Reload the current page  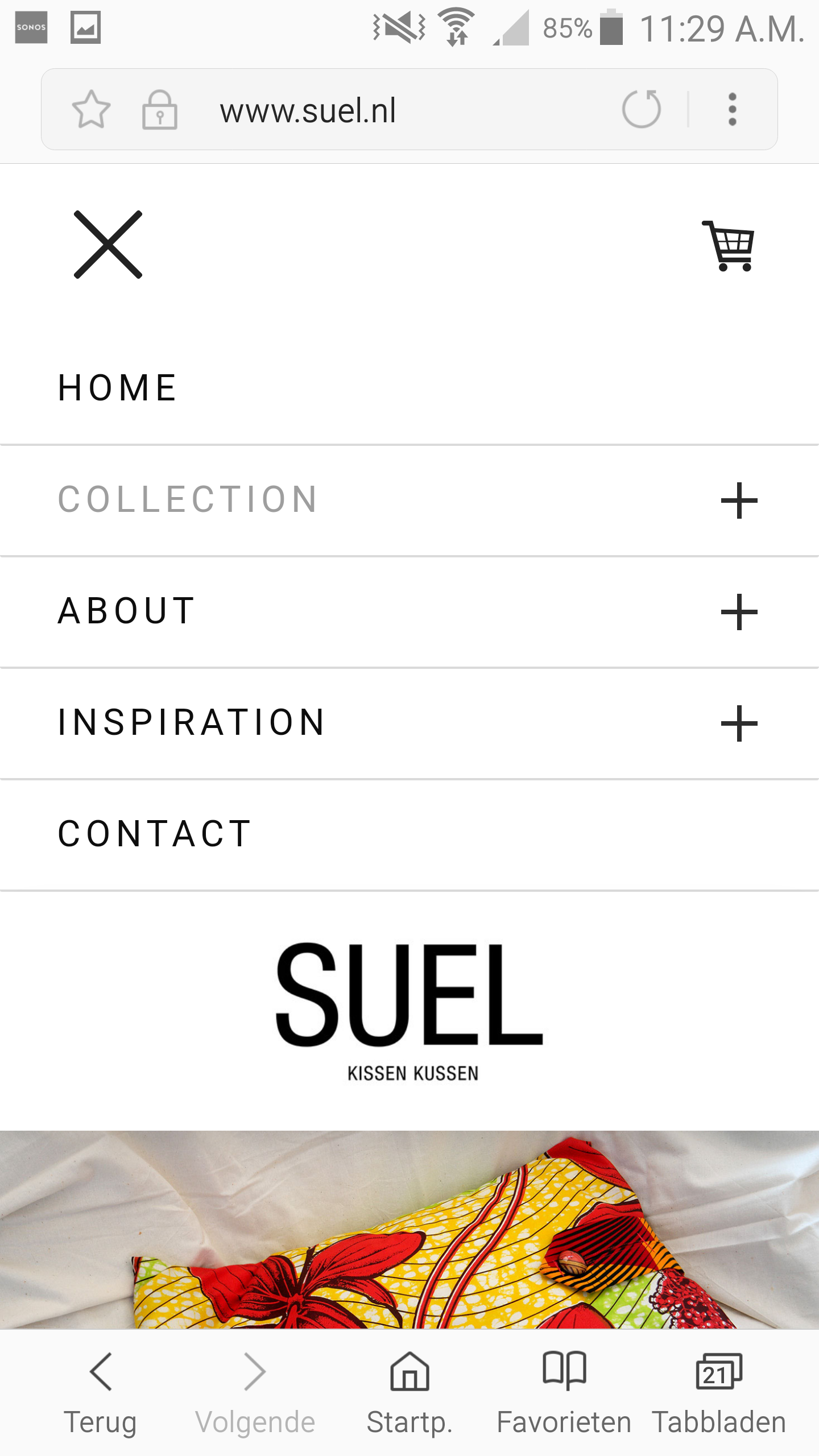(642, 109)
